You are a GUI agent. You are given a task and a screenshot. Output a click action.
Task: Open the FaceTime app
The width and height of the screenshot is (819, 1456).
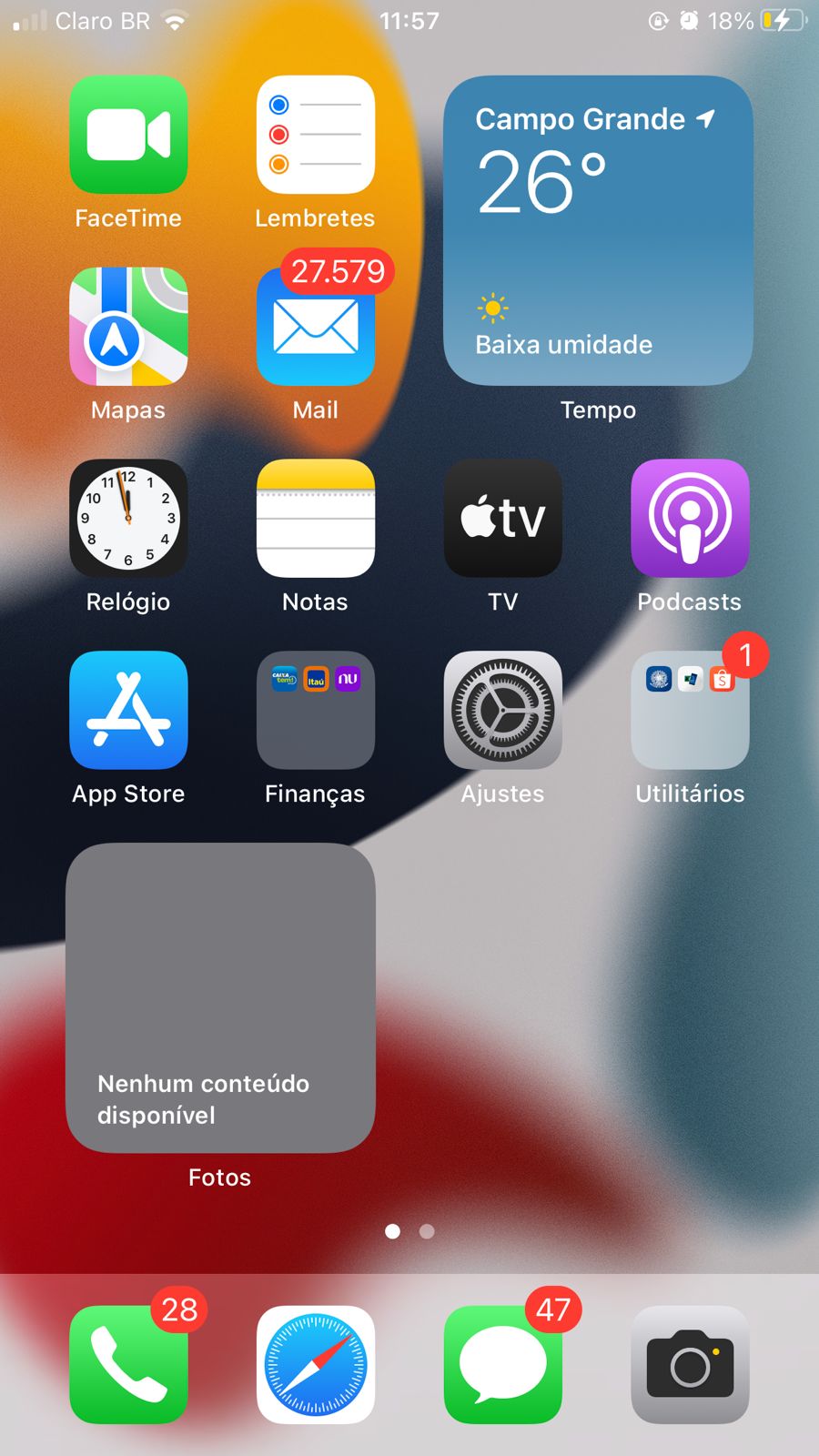pyautogui.click(x=128, y=135)
